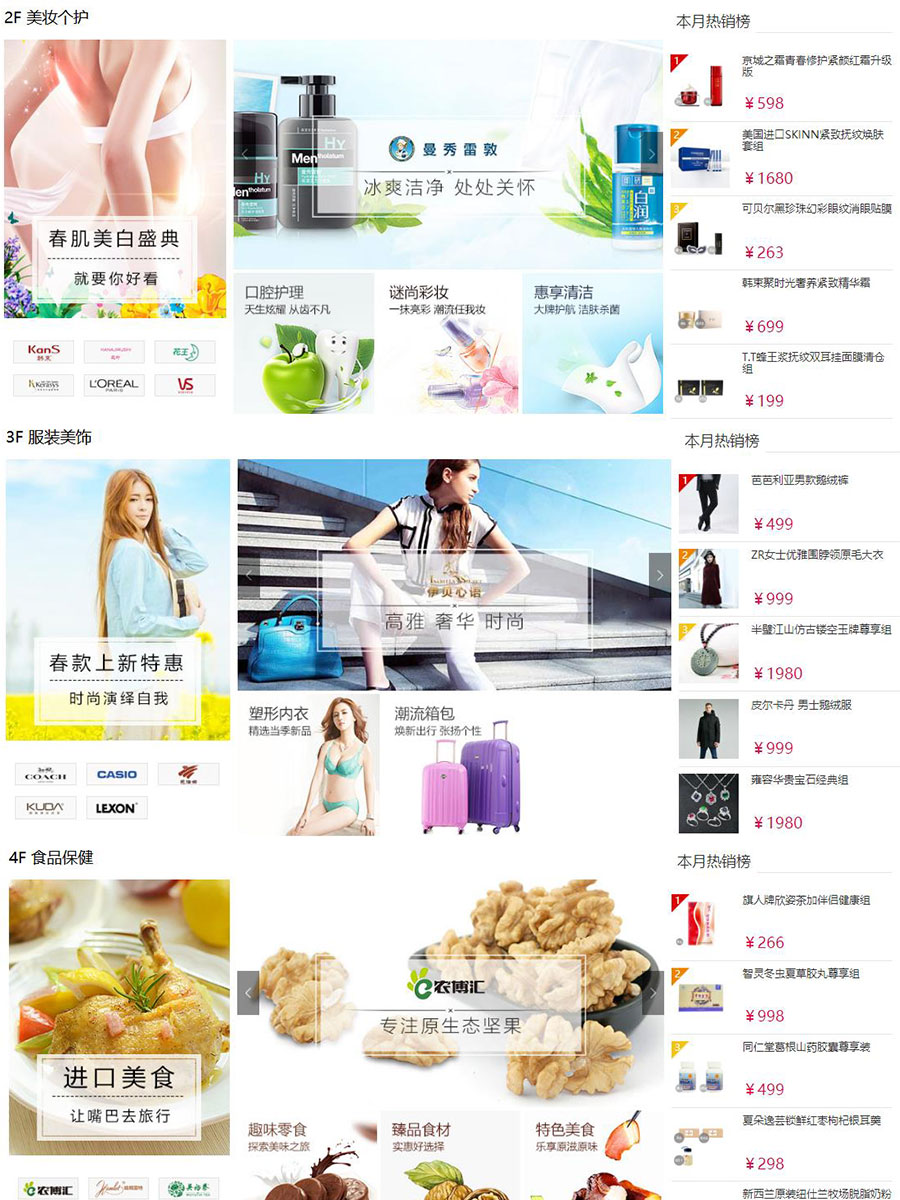Screen dimensions: 900x1200
Task: Show next slide of 曼秀雷敦 carousel
Action: tap(651, 154)
